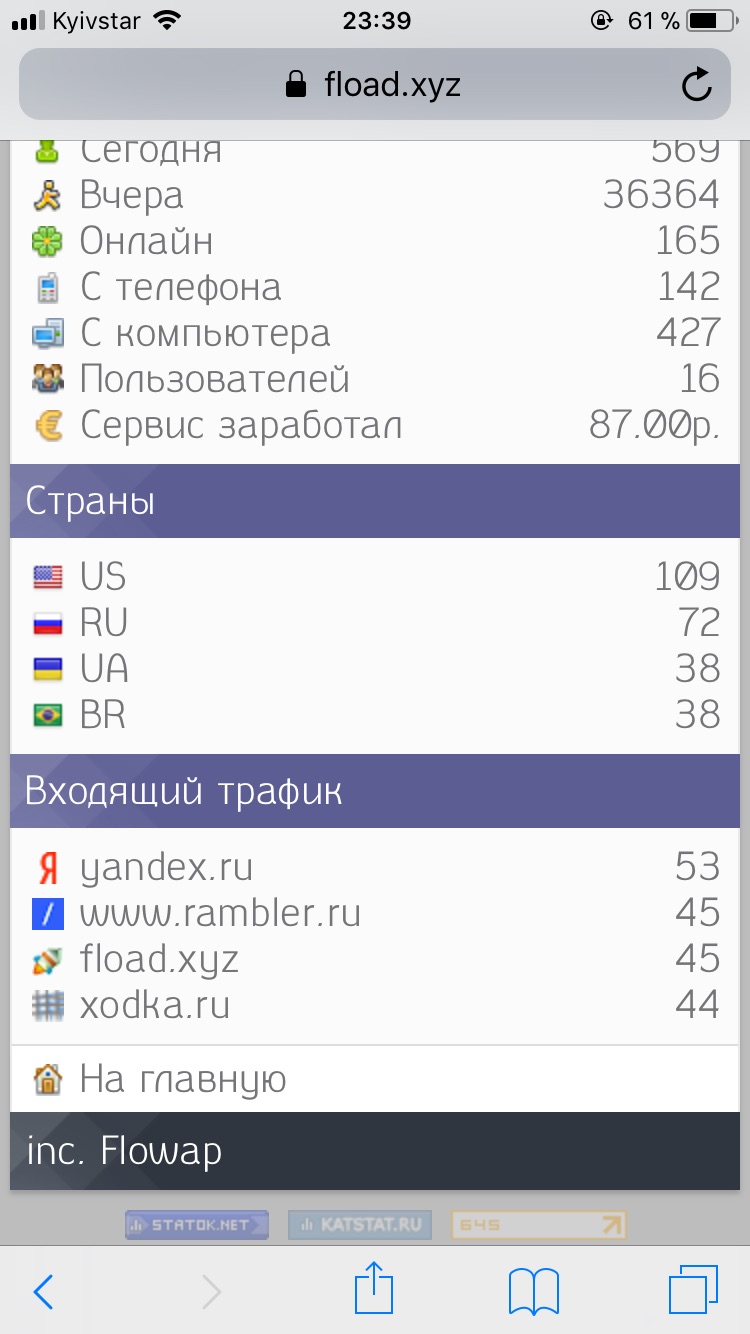This screenshot has height=1334, width=750.
Task: Go back to previous page
Action: click(43, 1291)
